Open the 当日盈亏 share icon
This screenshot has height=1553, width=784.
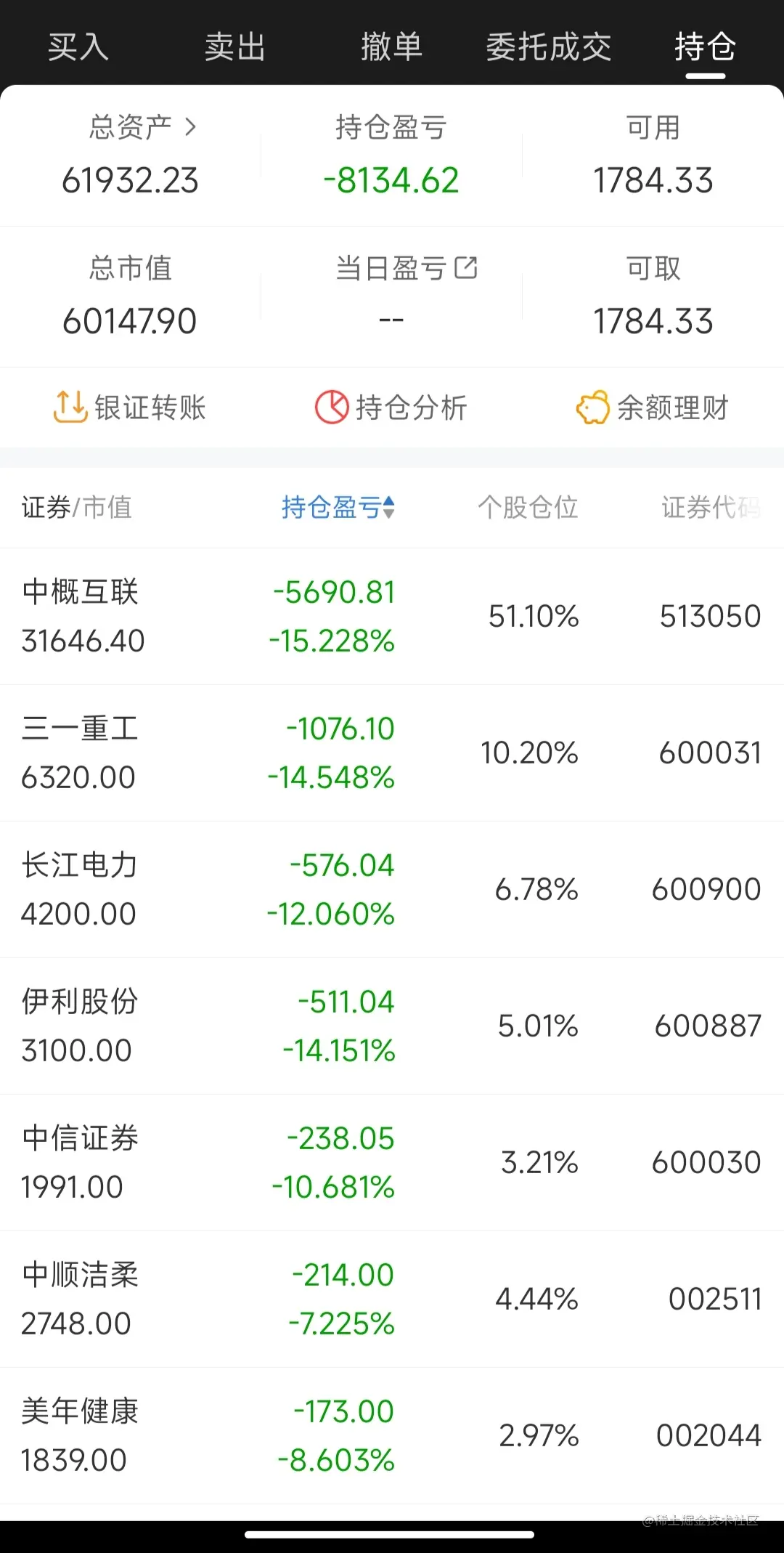(x=466, y=268)
